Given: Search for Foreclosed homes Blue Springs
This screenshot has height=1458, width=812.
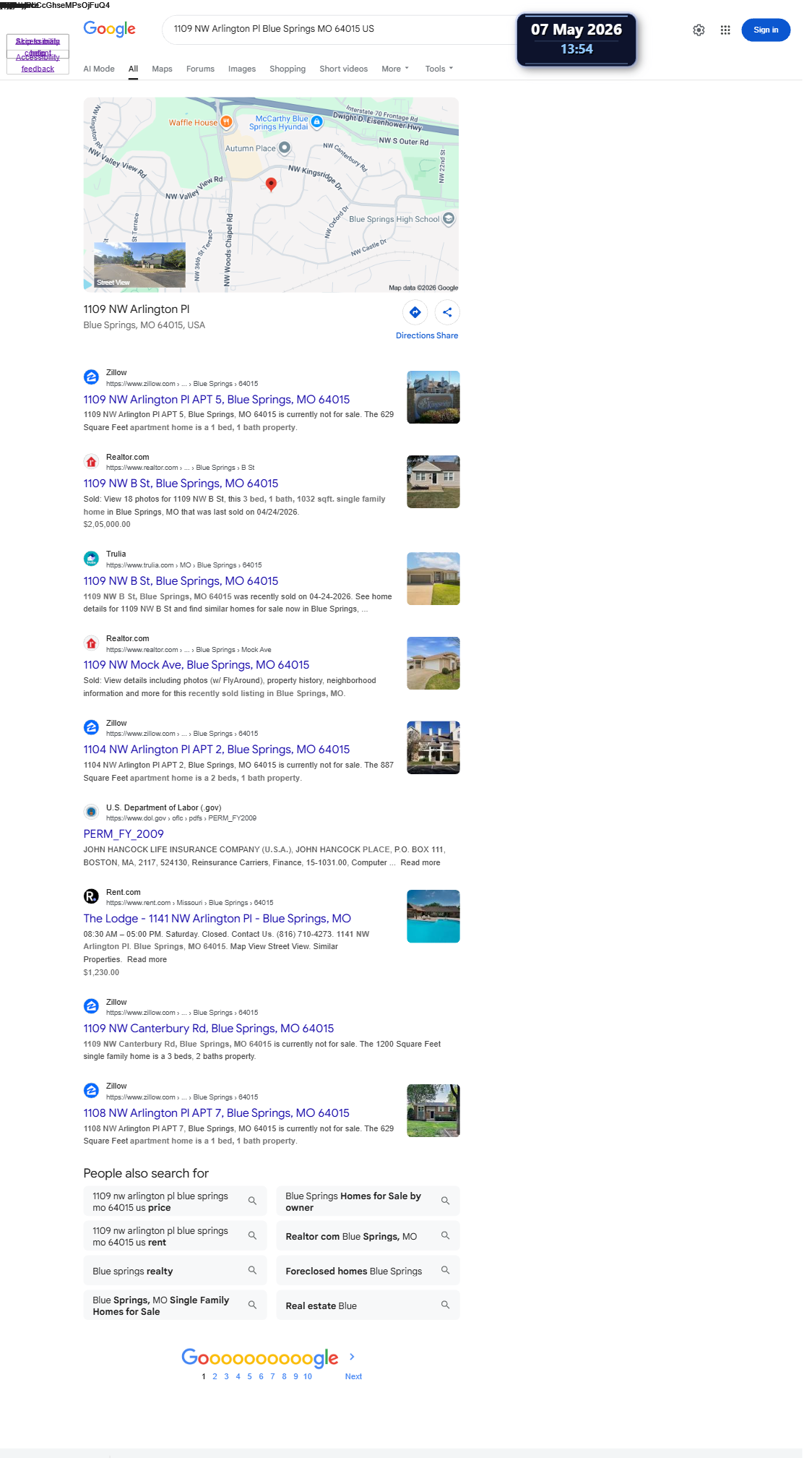Looking at the screenshot, I should point(368,1271).
